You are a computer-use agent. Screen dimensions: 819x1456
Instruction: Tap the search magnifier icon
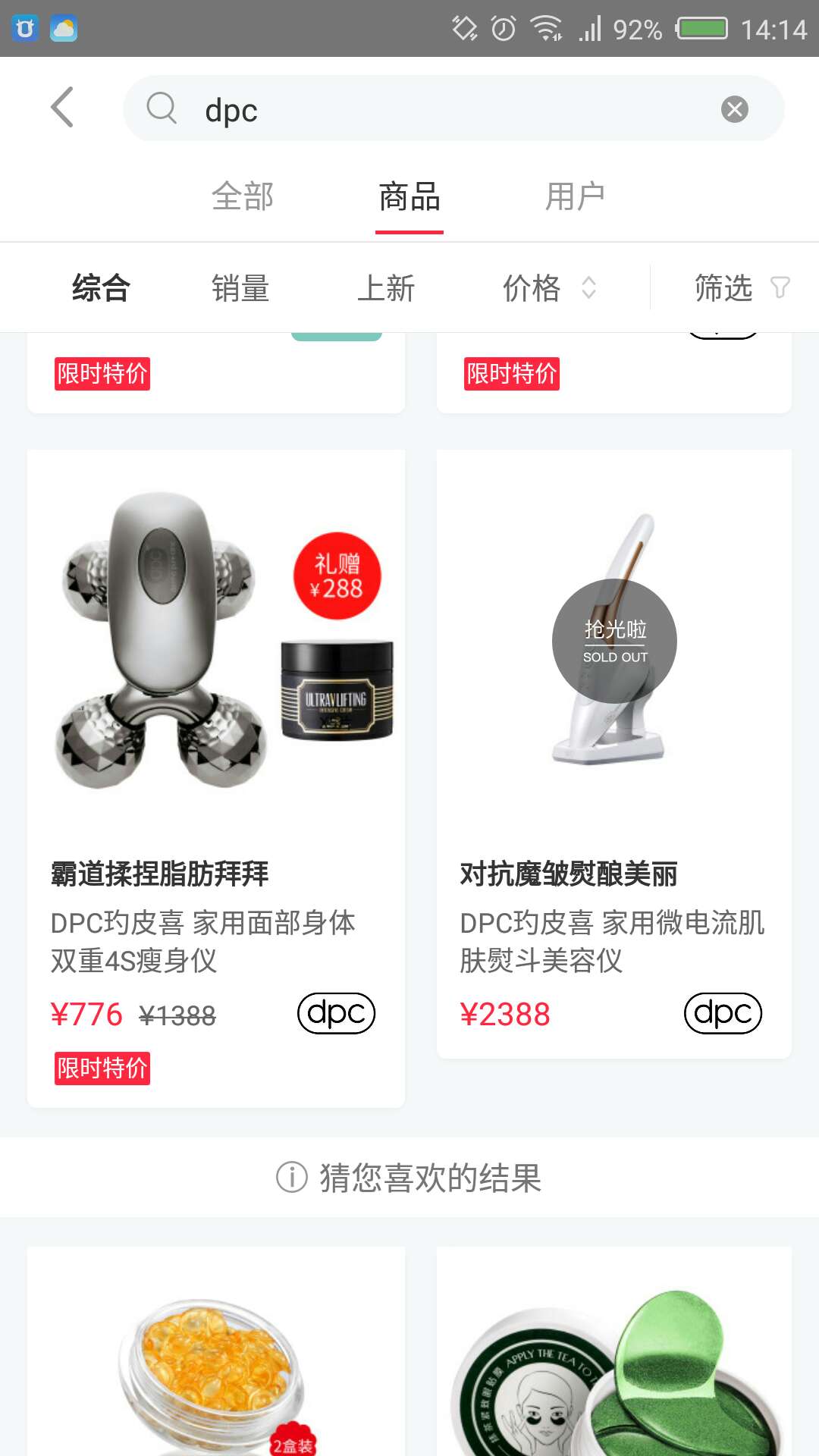[162, 109]
